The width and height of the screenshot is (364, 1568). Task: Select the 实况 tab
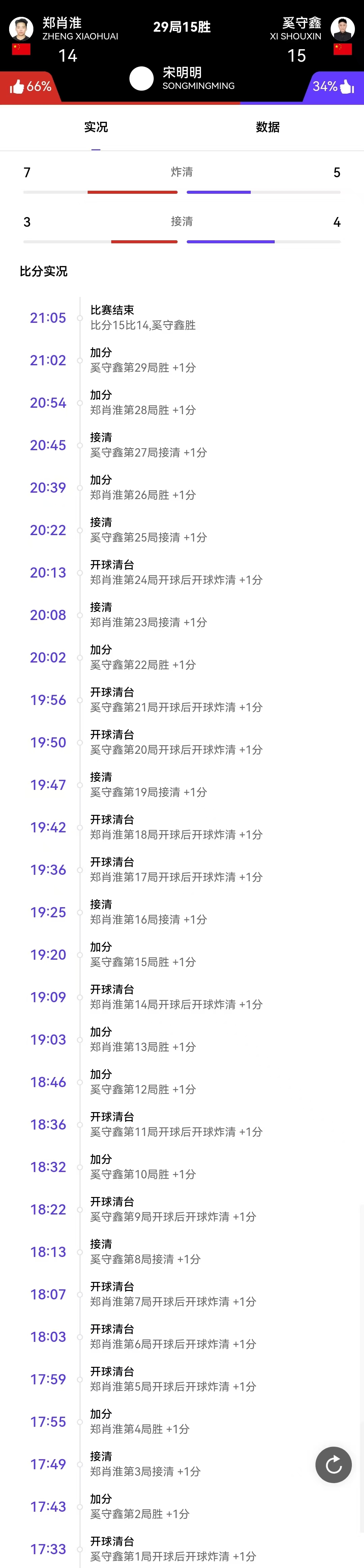coord(96,127)
